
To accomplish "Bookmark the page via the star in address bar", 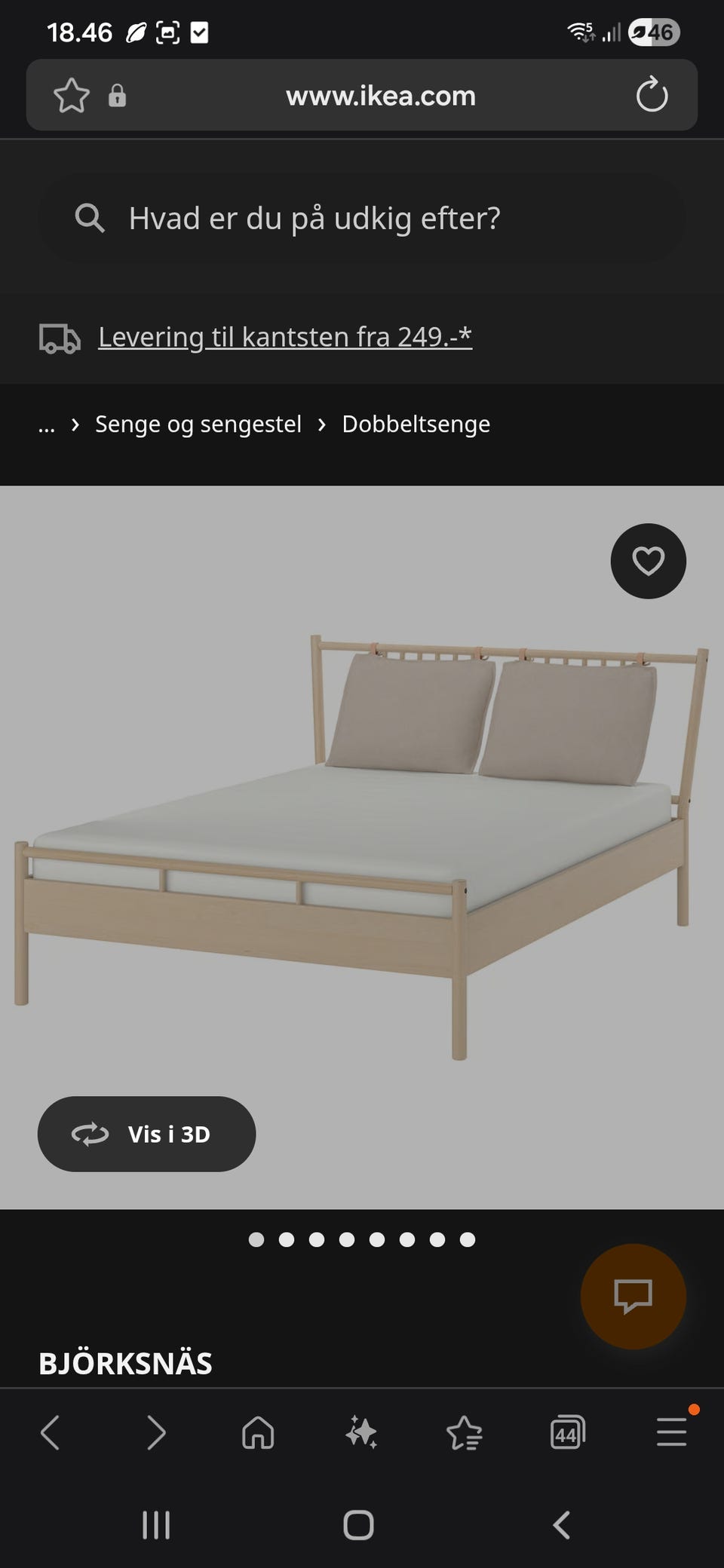I will tap(71, 95).
